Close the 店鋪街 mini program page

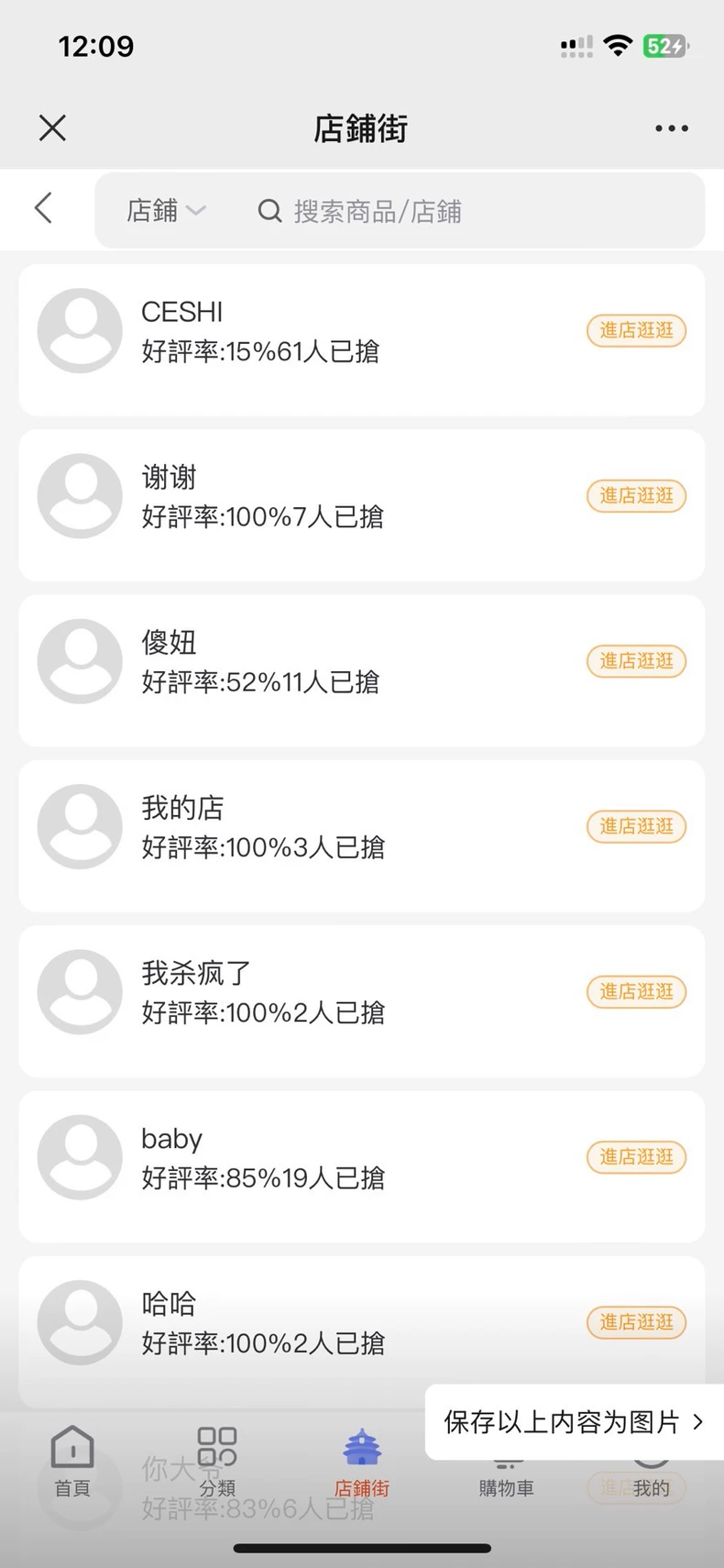click(53, 127)
